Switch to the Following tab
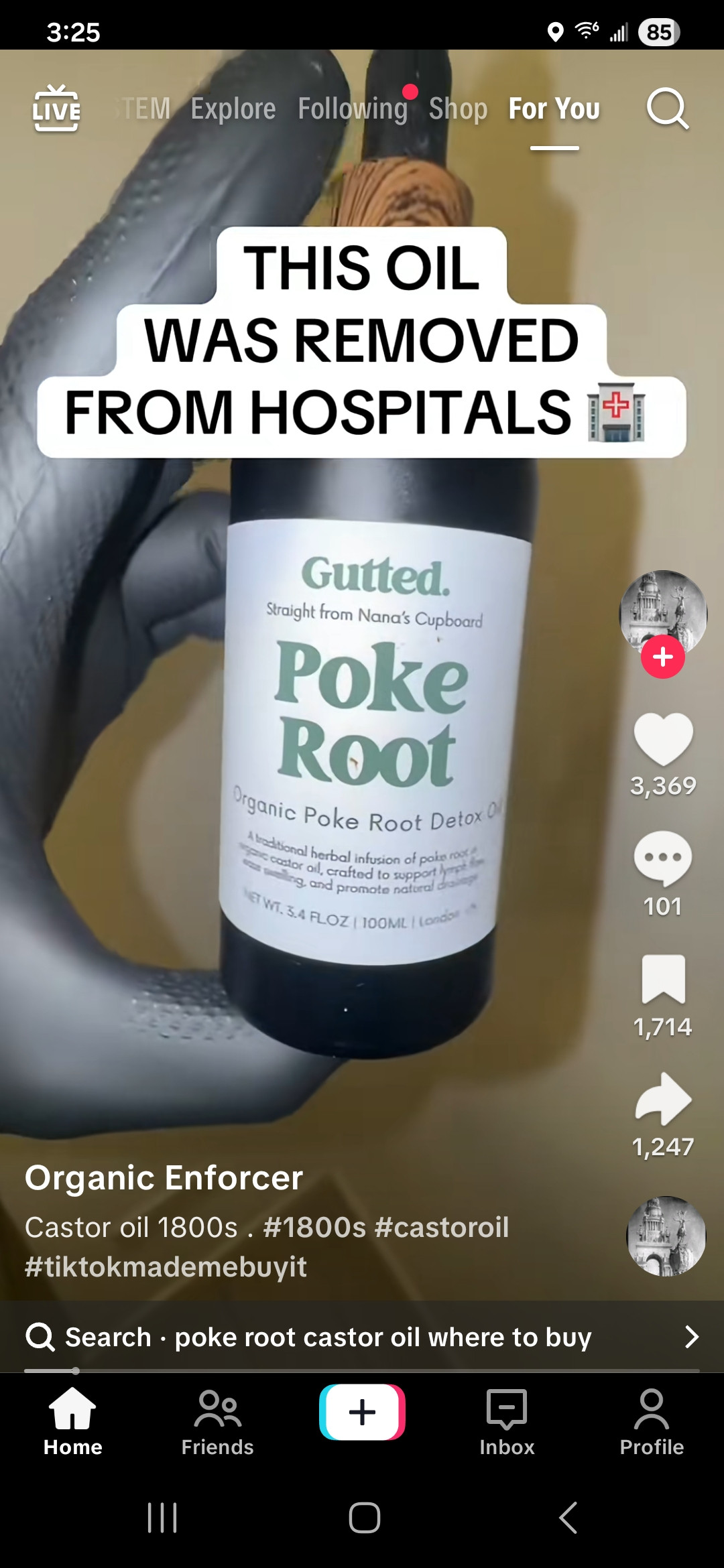724x1568 pixels. (353, 109)
